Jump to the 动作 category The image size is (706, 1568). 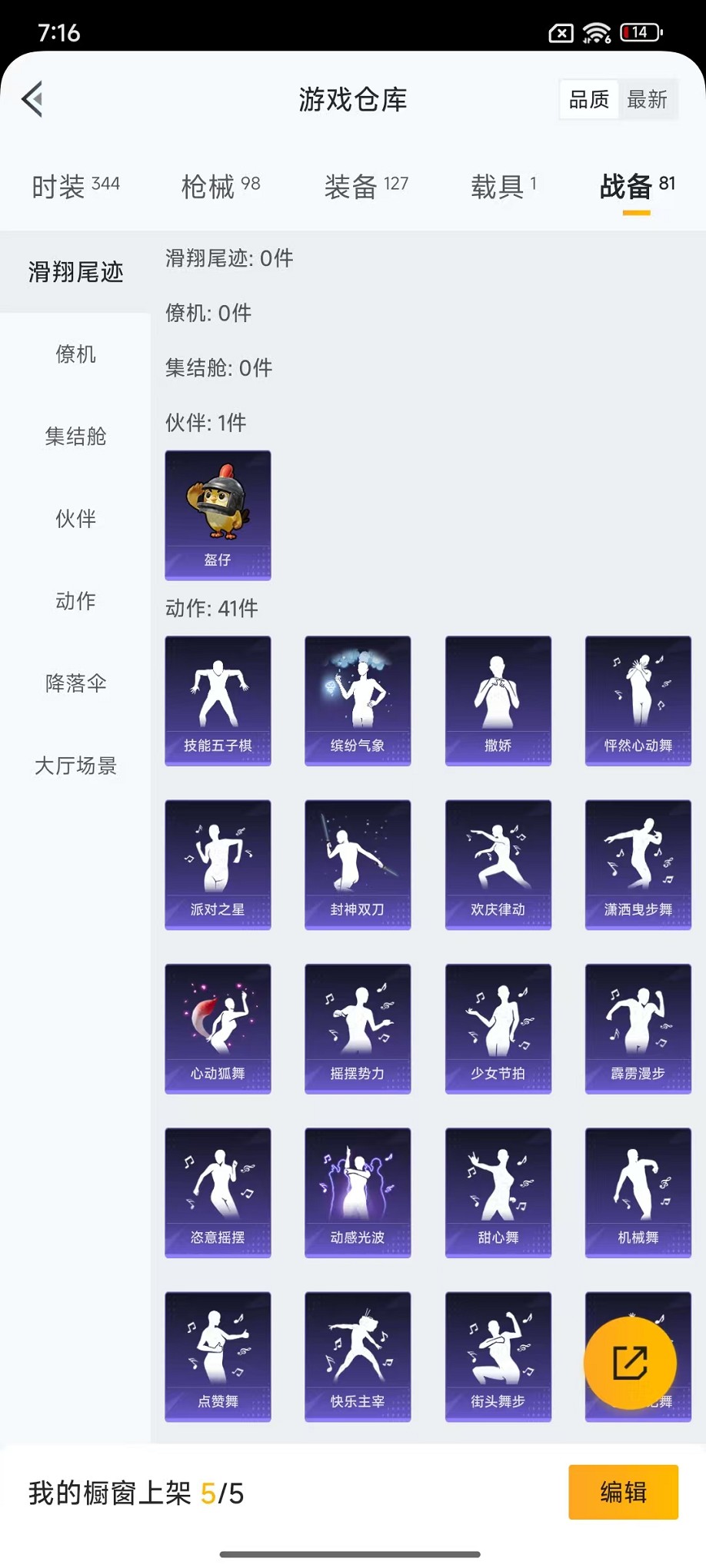[x=75, y=601]
